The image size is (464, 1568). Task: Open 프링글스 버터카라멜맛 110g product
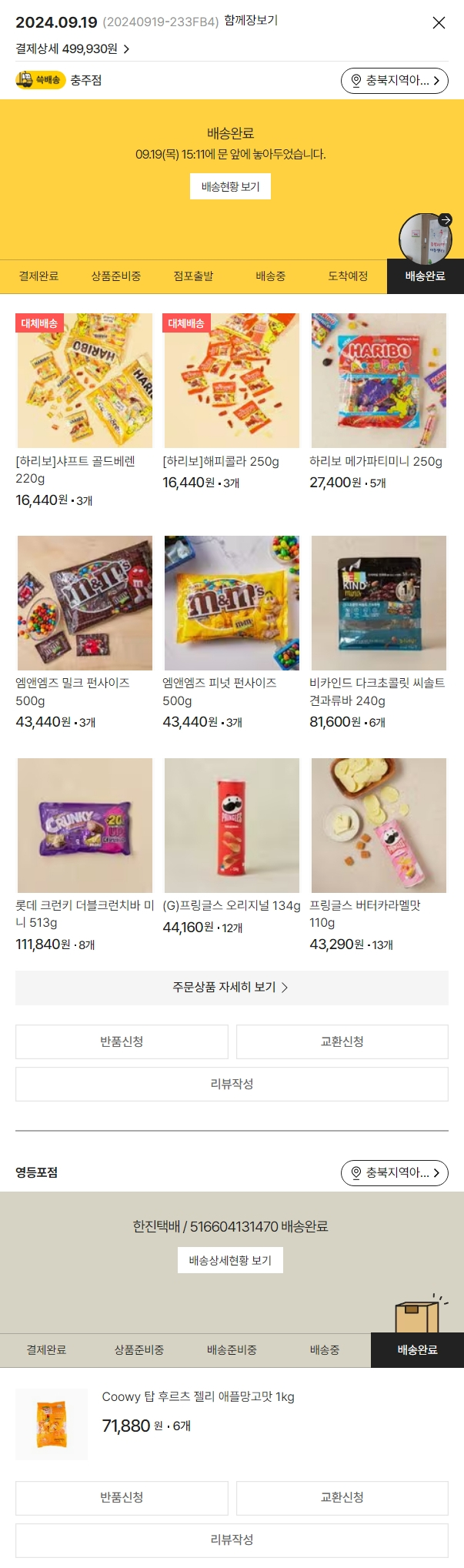point(379,825)
